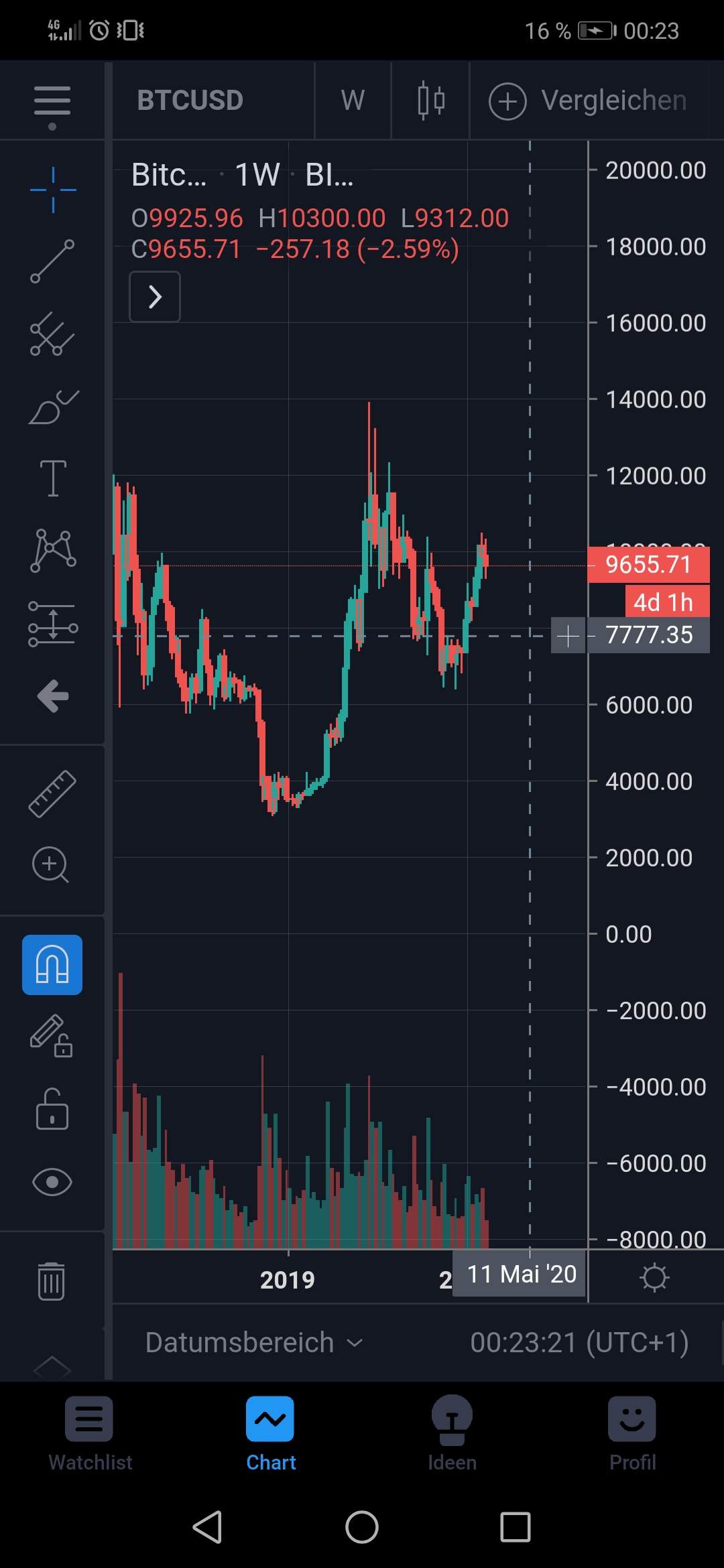The height and width of the screenshot is (1568, 724).
Task: Open the Datumsbereich dropdown
Action: point(253,1343)
